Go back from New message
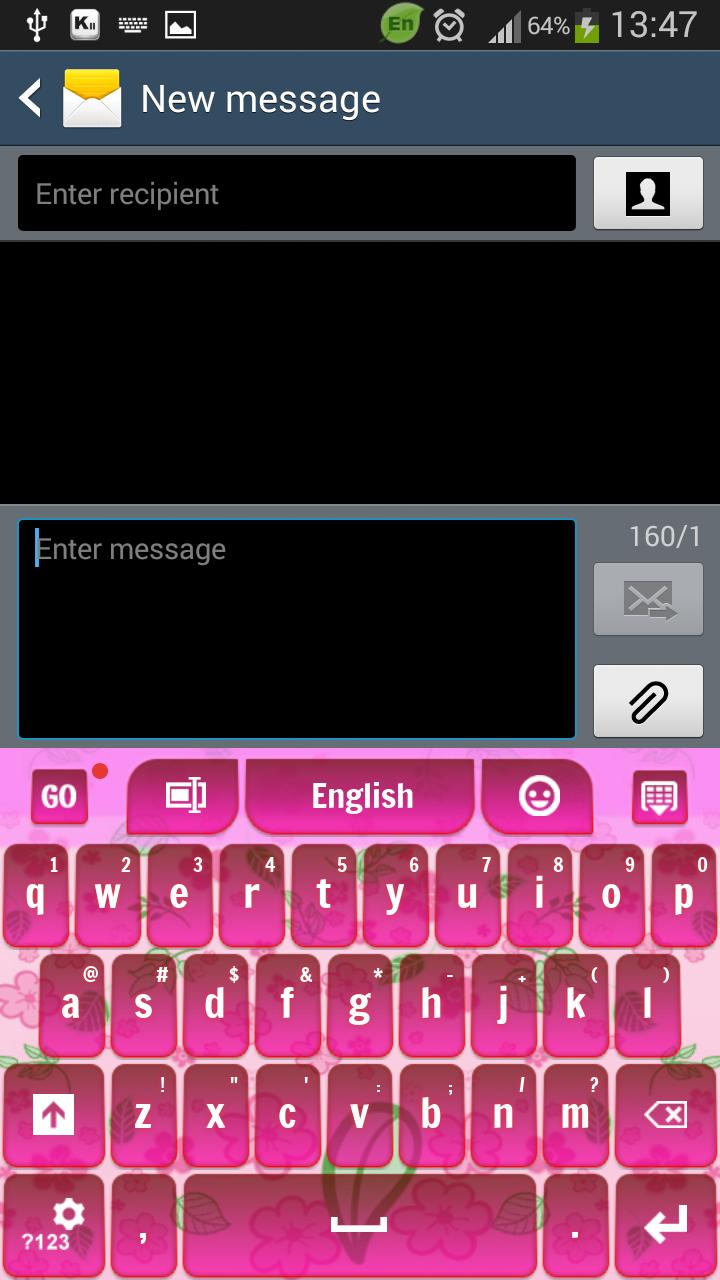This screenshot has height=1280, width=720. [32, 99]
